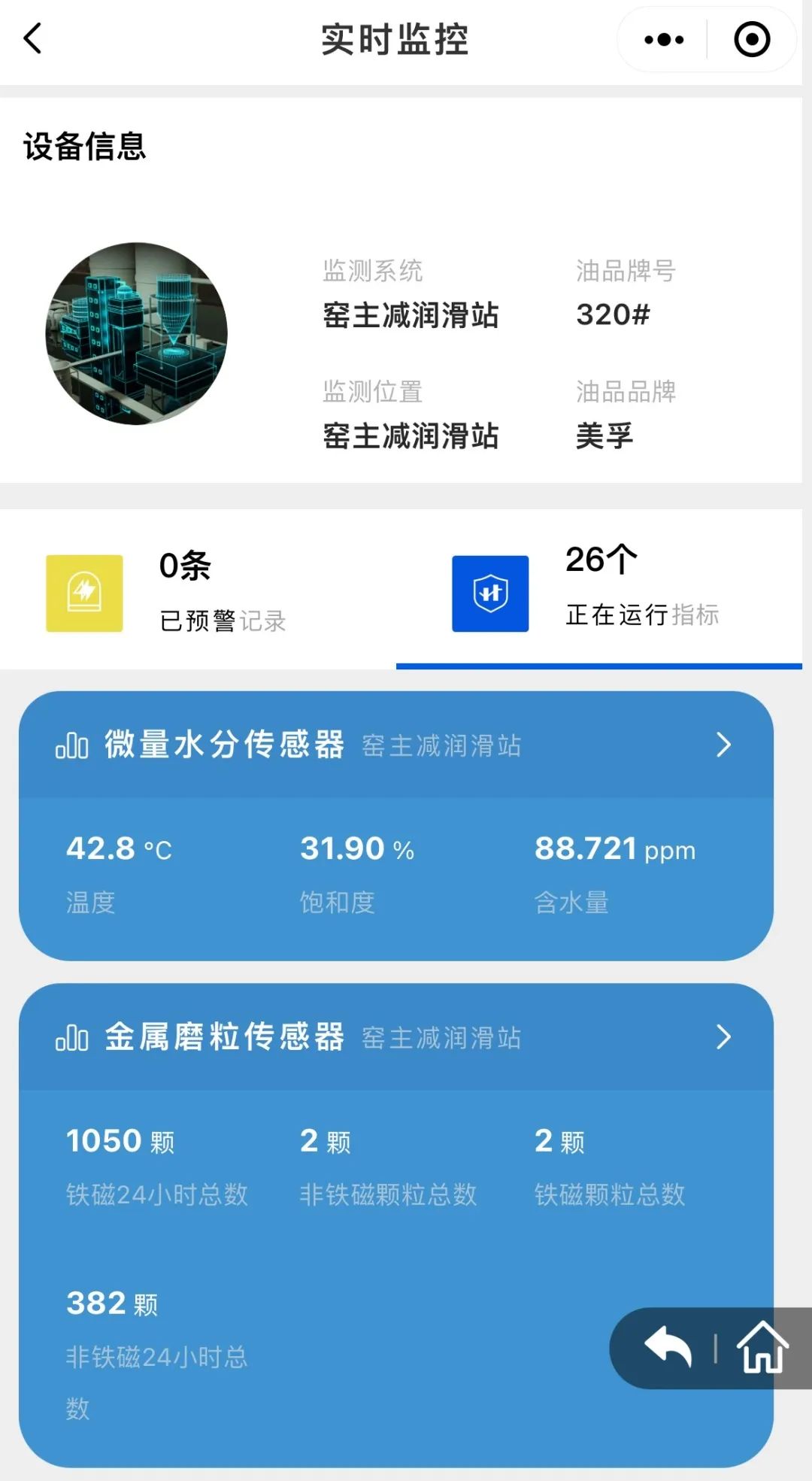
Task: Tap the home icon at bottom right
Action: pyautogui.click(x=761, y=1349)
